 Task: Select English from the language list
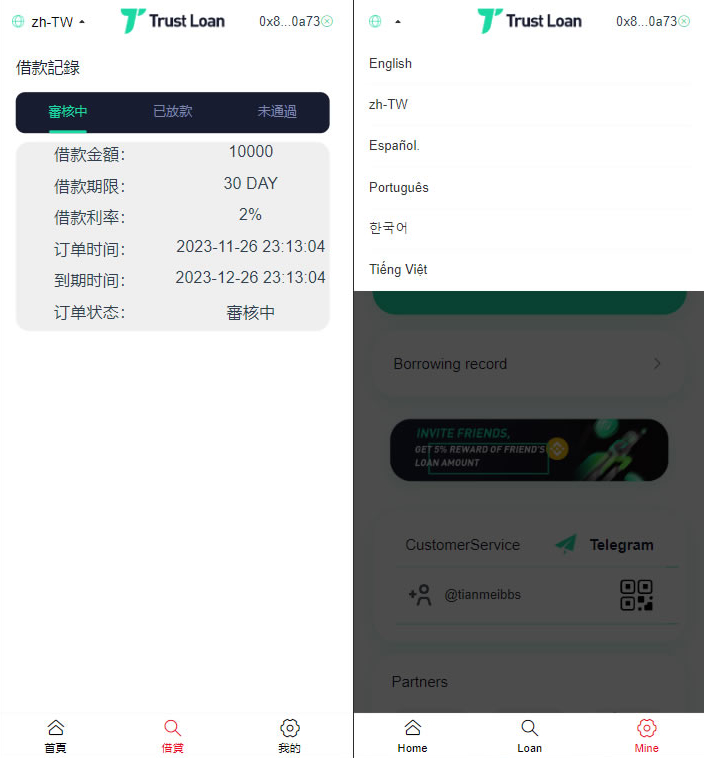390,63
